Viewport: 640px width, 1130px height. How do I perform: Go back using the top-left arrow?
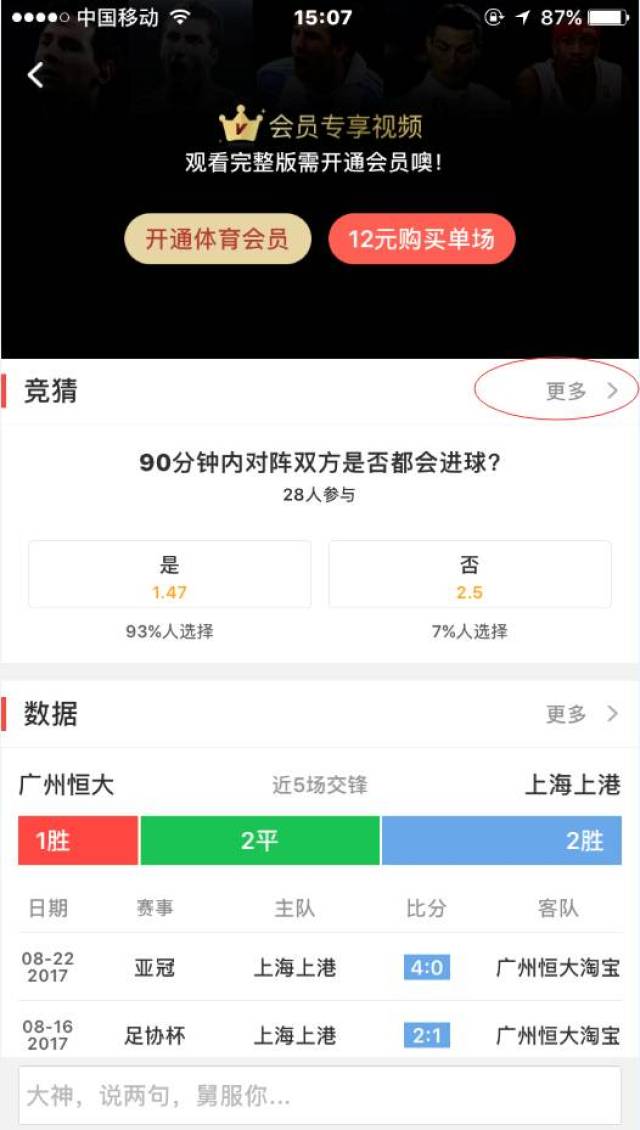[36, 74]
